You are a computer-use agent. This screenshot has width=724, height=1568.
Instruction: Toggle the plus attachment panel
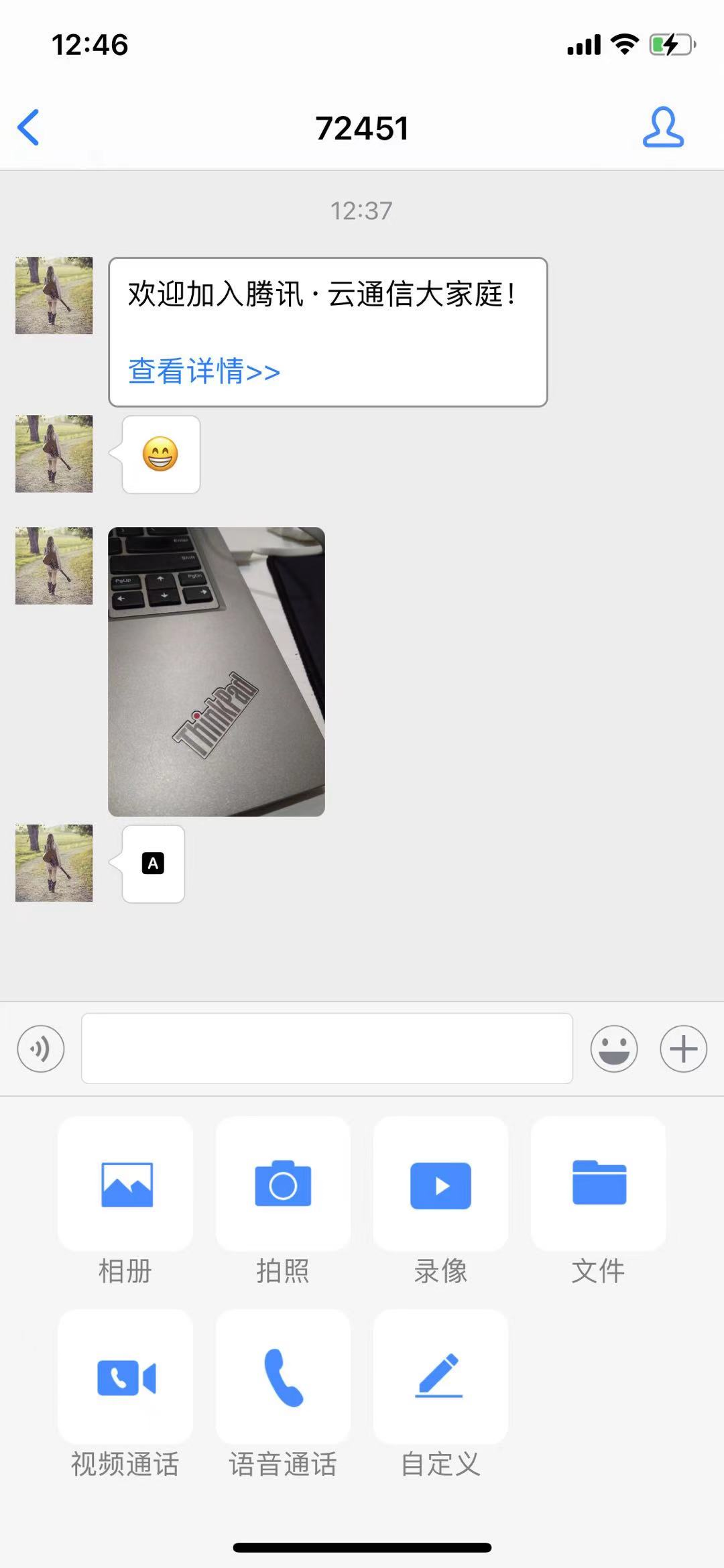(683, 1048)
